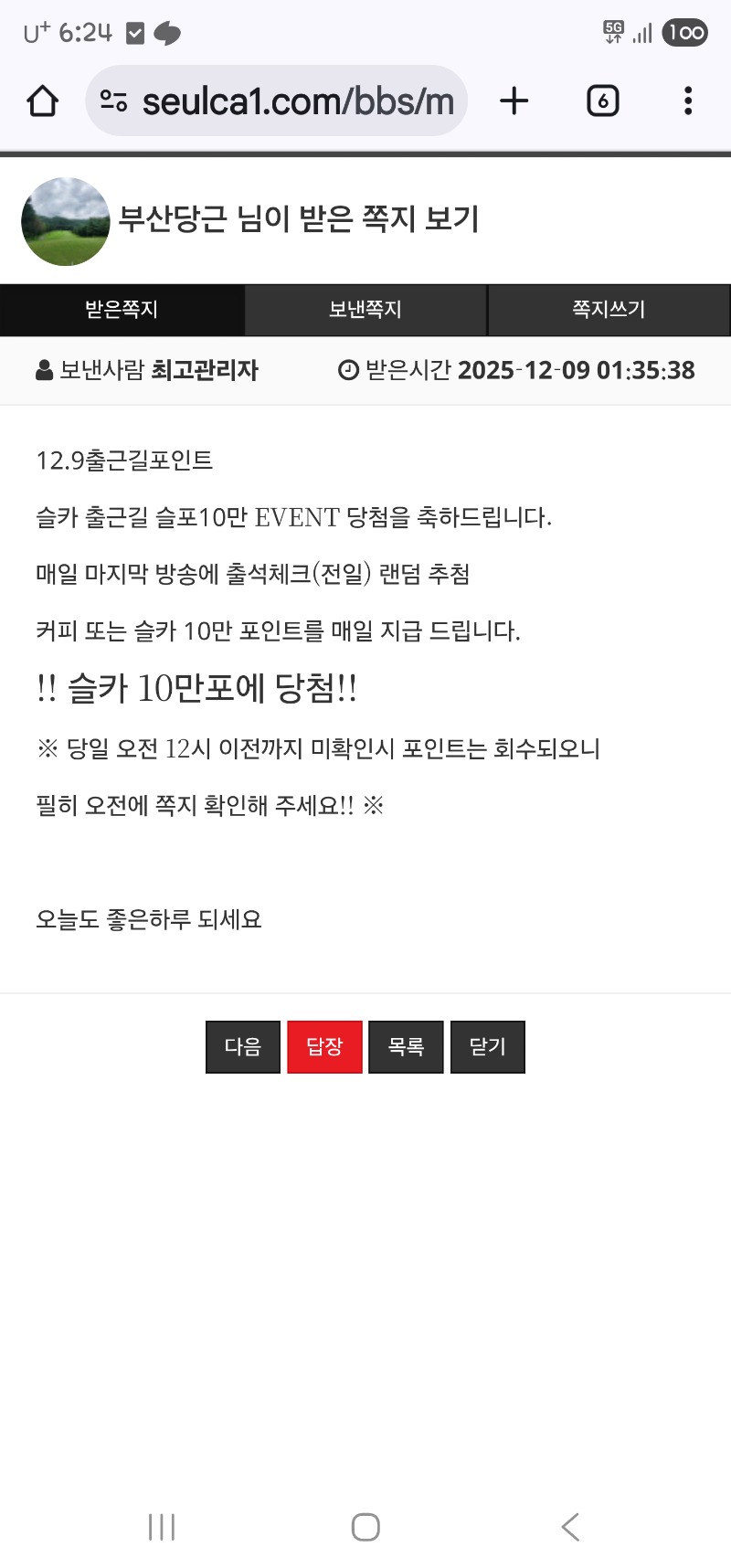This screenshot has height=1568, width=731.
Task: Switch to the 받은쪽지 tab
Action: pos(122,310)
